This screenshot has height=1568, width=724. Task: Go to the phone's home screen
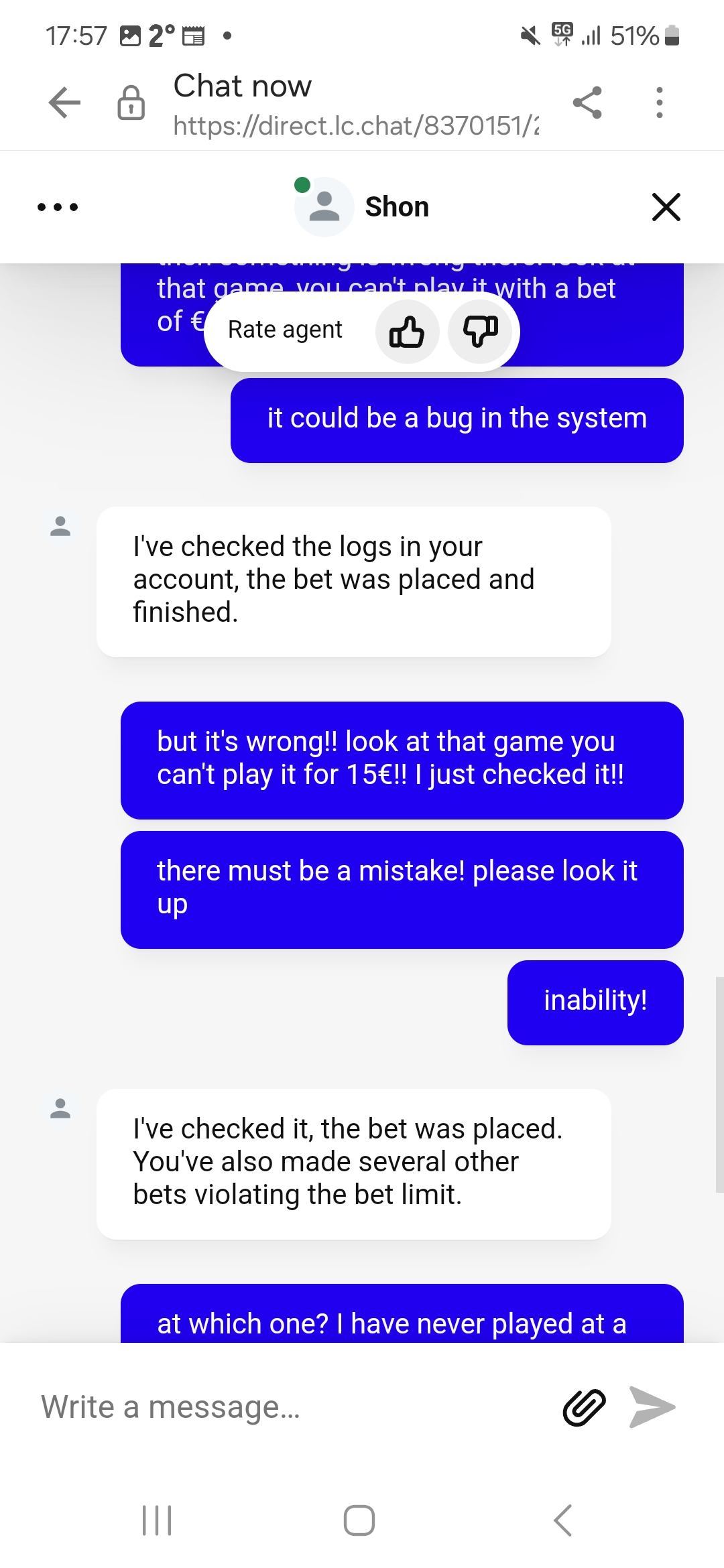[359, 1520]
